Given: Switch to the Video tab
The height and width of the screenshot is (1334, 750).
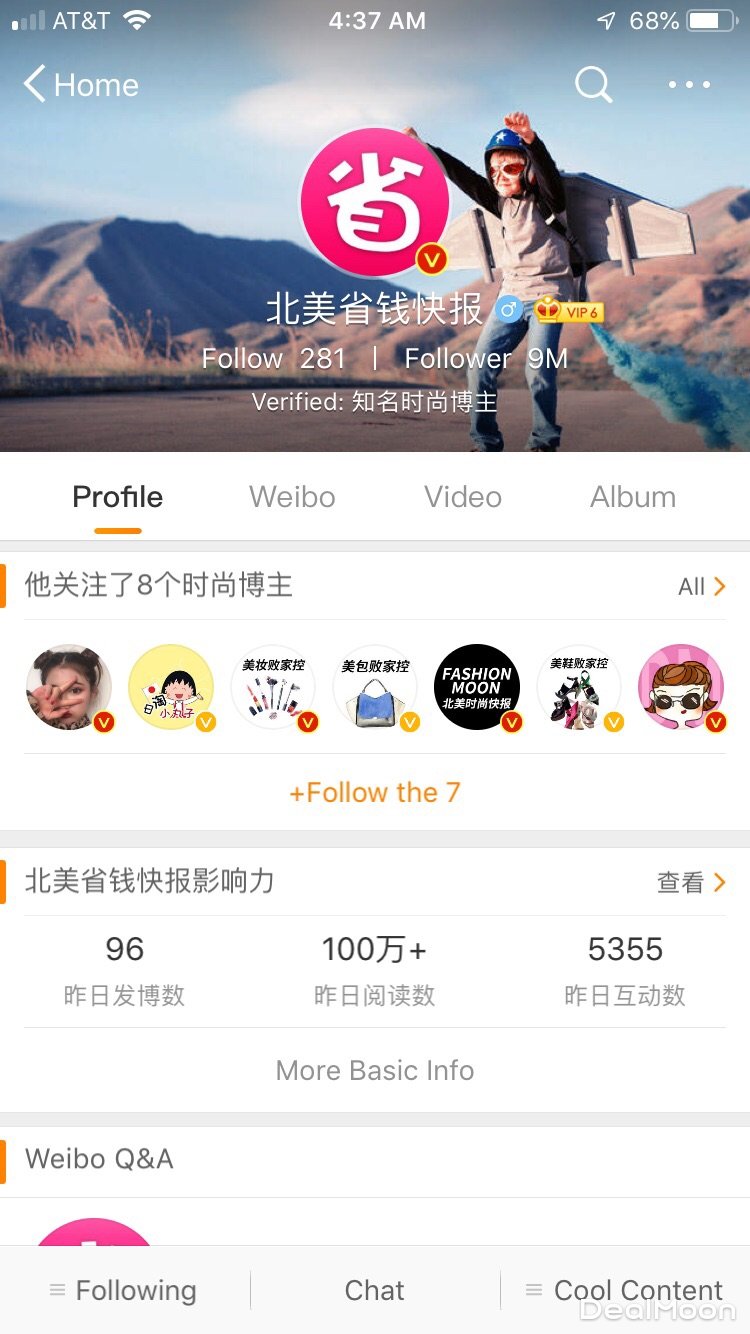Looking at the screenshot, I should pyautogui.click(x=462, y=497).
